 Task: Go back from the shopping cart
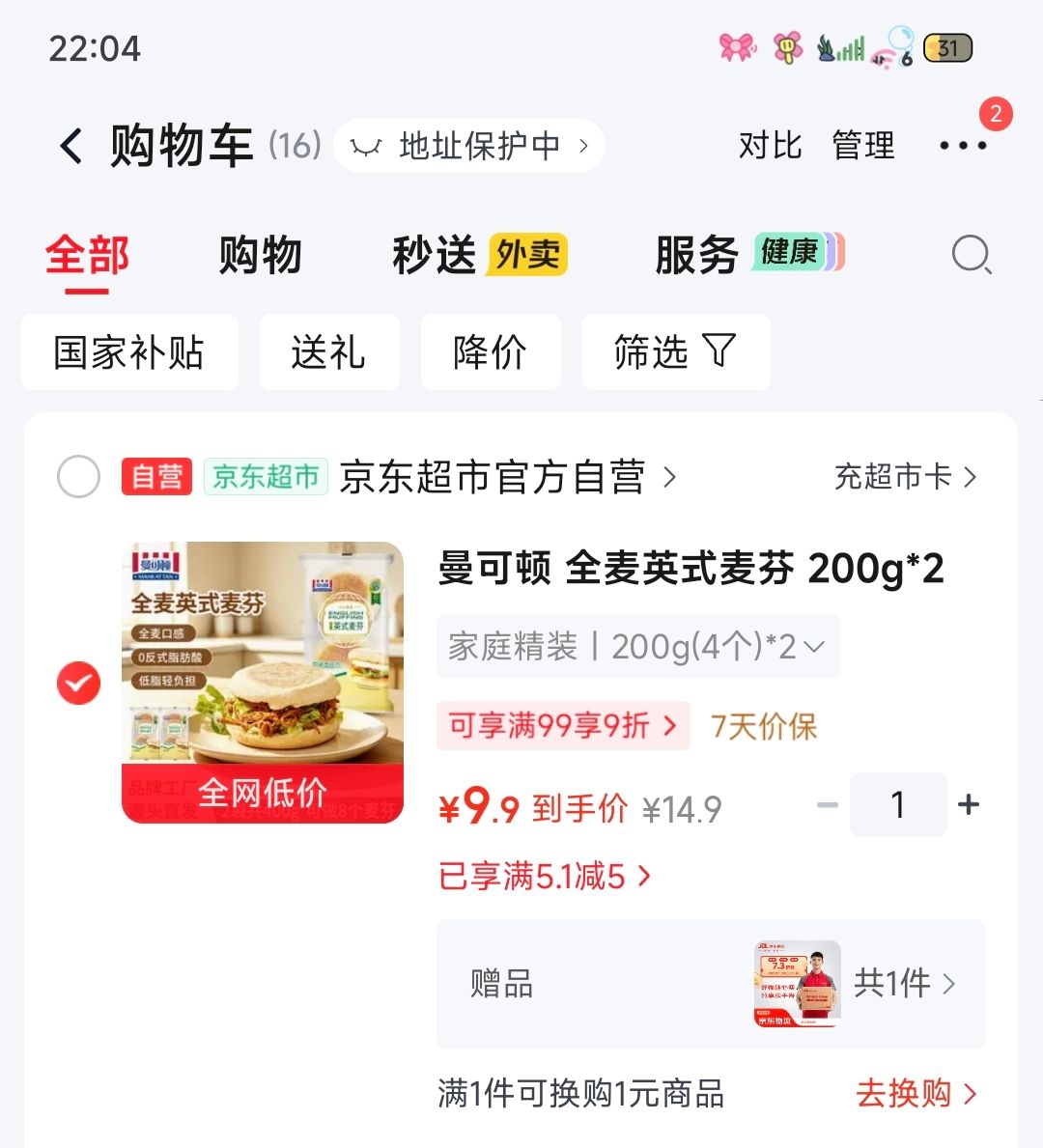(71, 146)
